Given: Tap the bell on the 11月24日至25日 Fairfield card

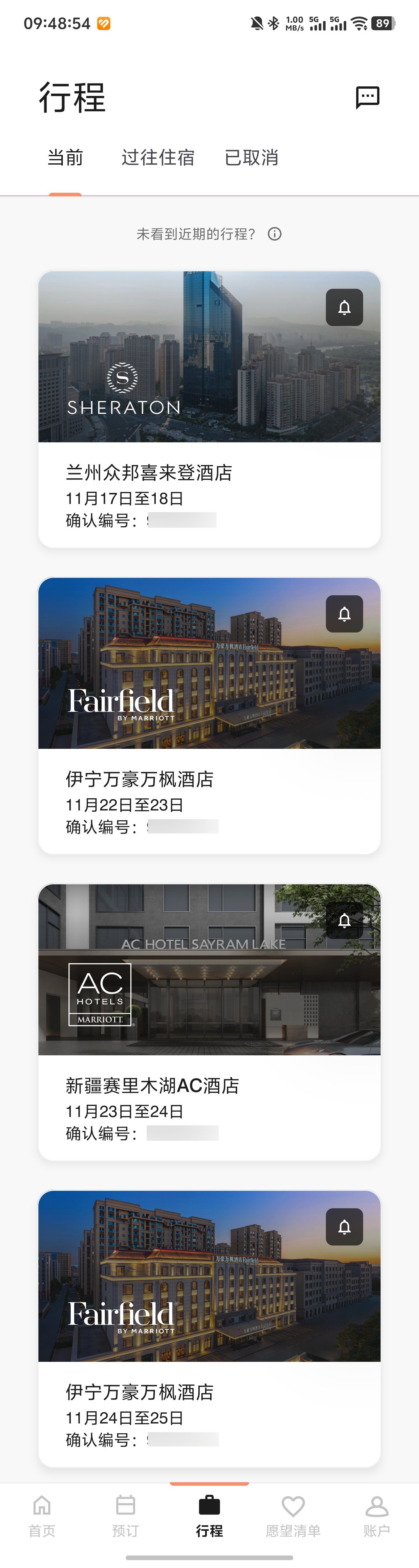Looking at the screenshot, I should tap(344, 1227).
